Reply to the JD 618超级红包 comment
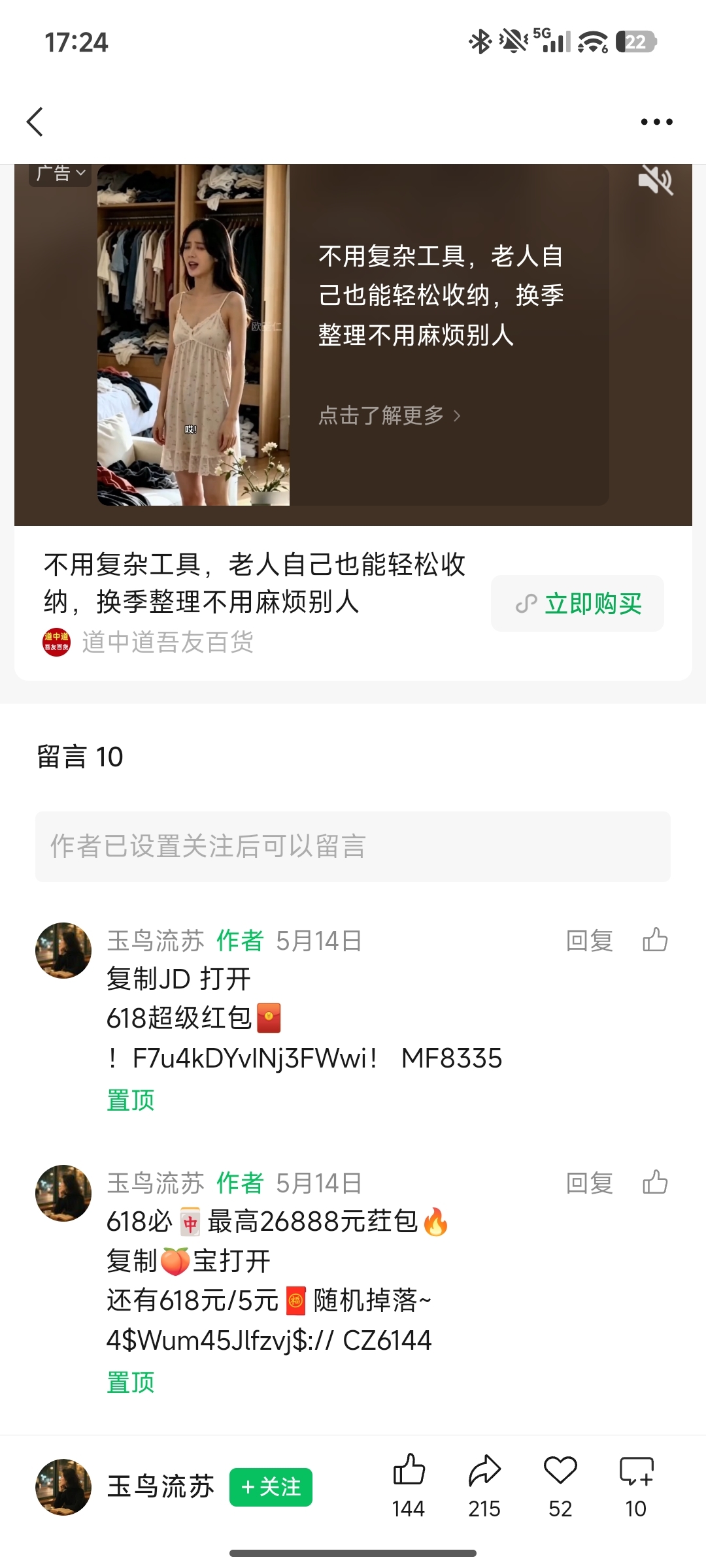Screen dimensions: 706x1568 (589, 941)
